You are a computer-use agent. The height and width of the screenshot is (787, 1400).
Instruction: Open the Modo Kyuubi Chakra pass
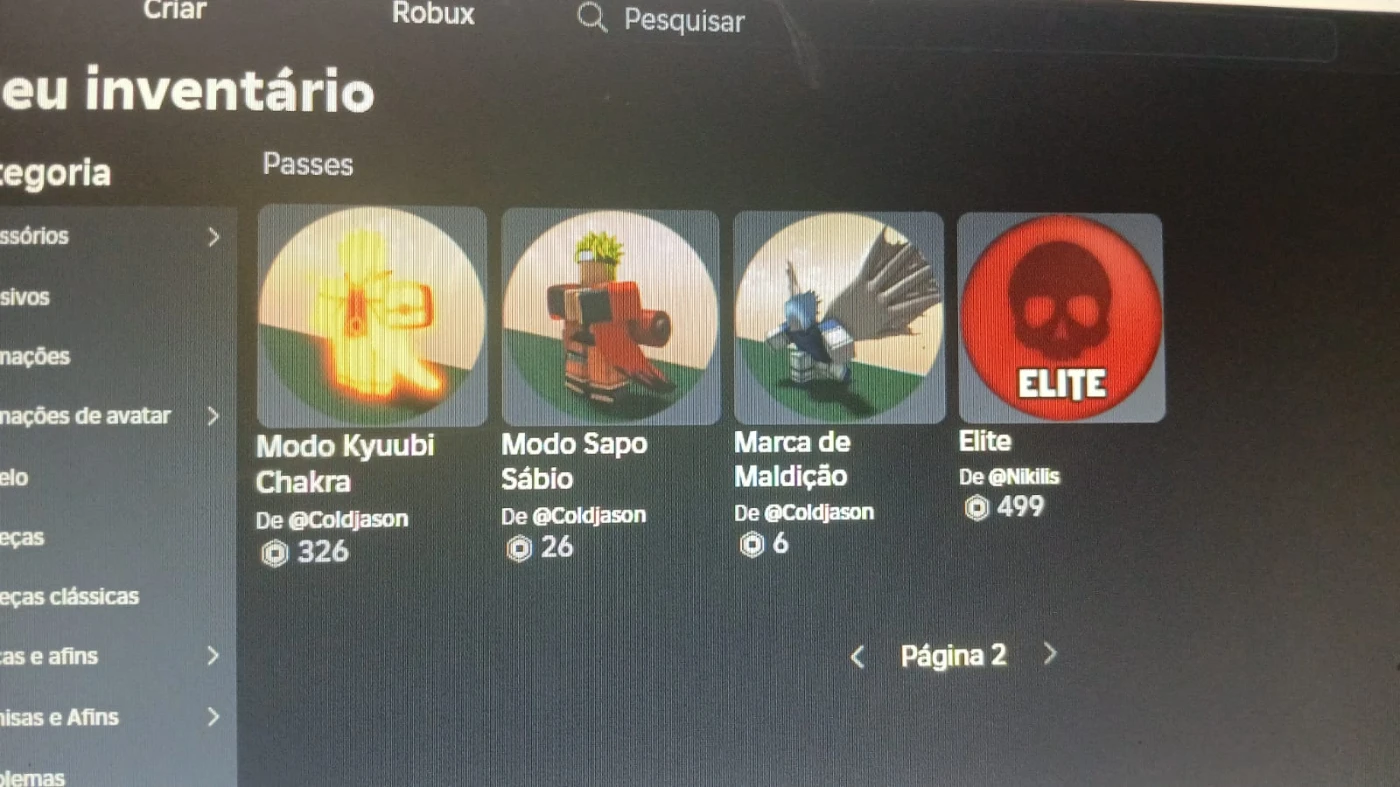tap(372, 317)
